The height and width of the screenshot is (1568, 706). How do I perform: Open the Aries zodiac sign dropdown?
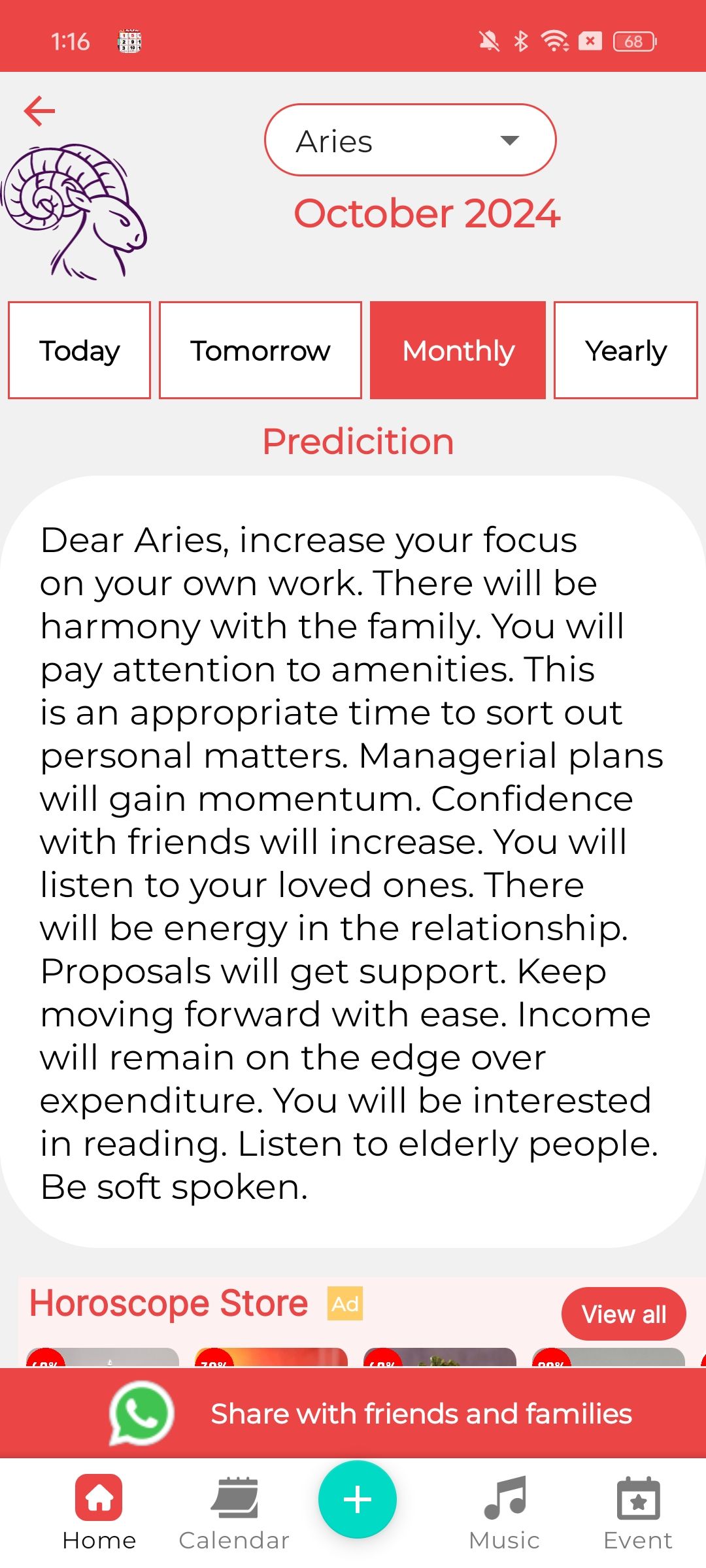tap(410, 140)
